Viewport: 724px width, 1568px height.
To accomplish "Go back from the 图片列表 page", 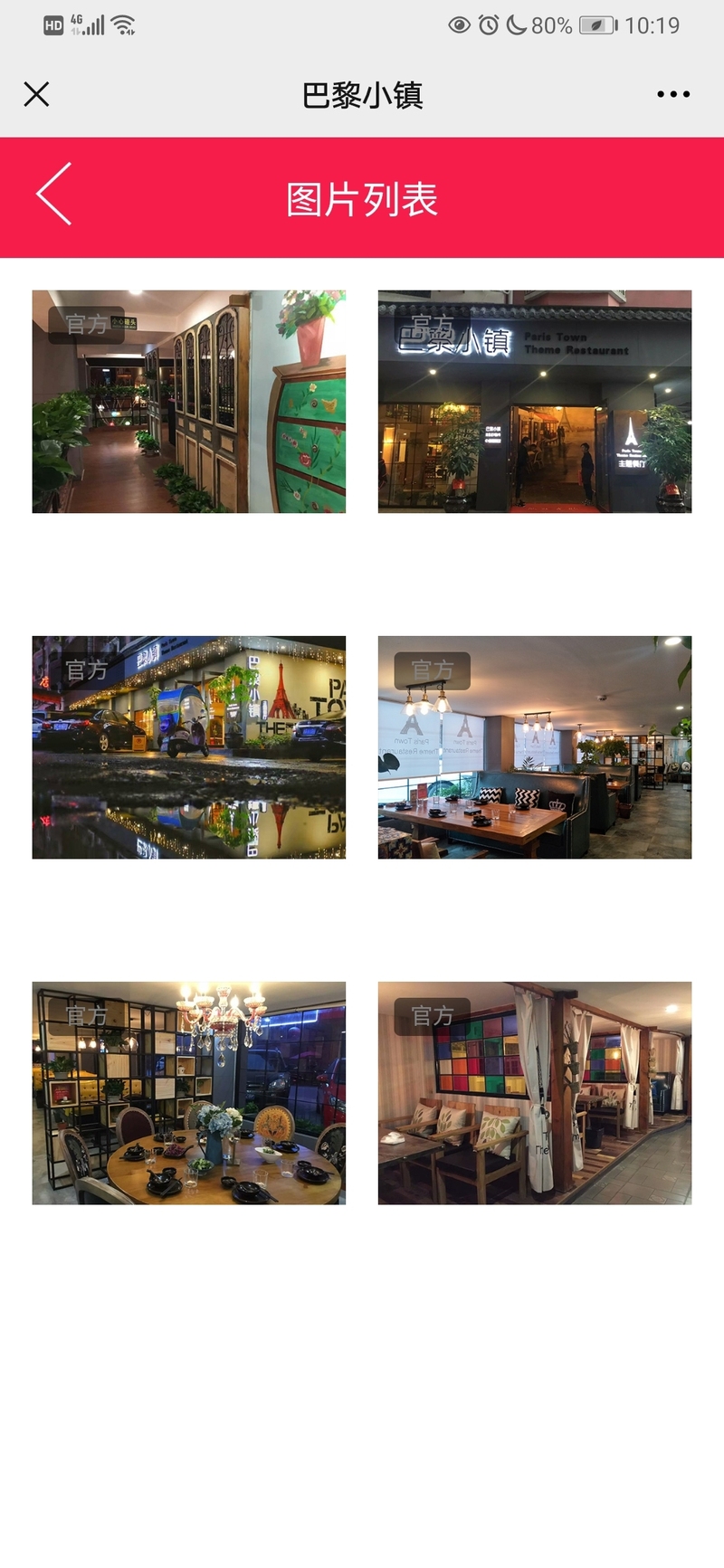I will (x=54, y=195).
